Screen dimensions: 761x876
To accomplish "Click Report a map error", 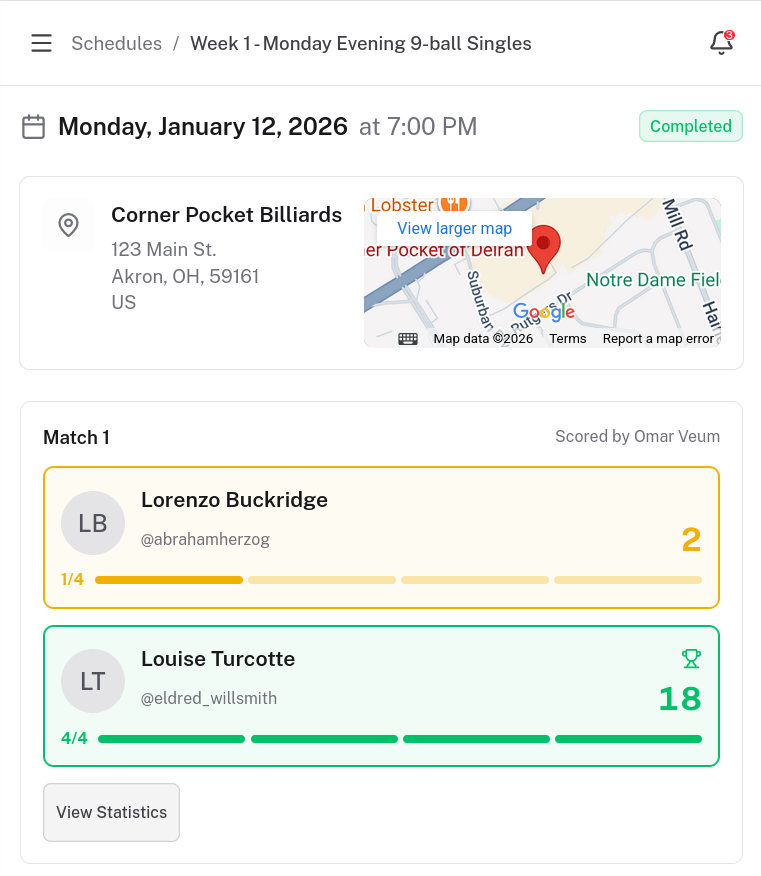I will pyautogui.click(x=661, y=339).
